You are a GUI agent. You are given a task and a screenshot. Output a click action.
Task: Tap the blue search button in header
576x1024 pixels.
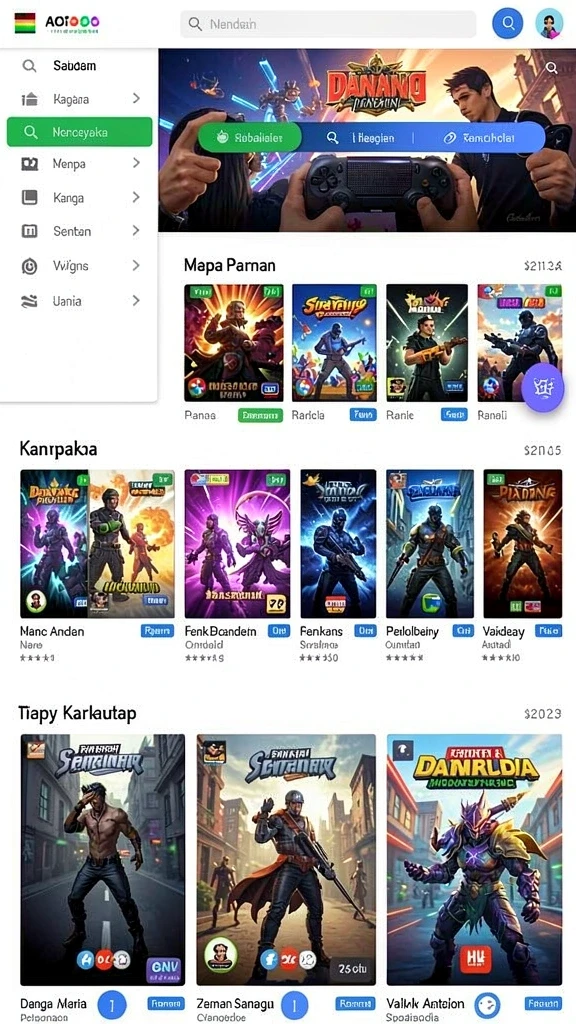click(x=507, y=24)
